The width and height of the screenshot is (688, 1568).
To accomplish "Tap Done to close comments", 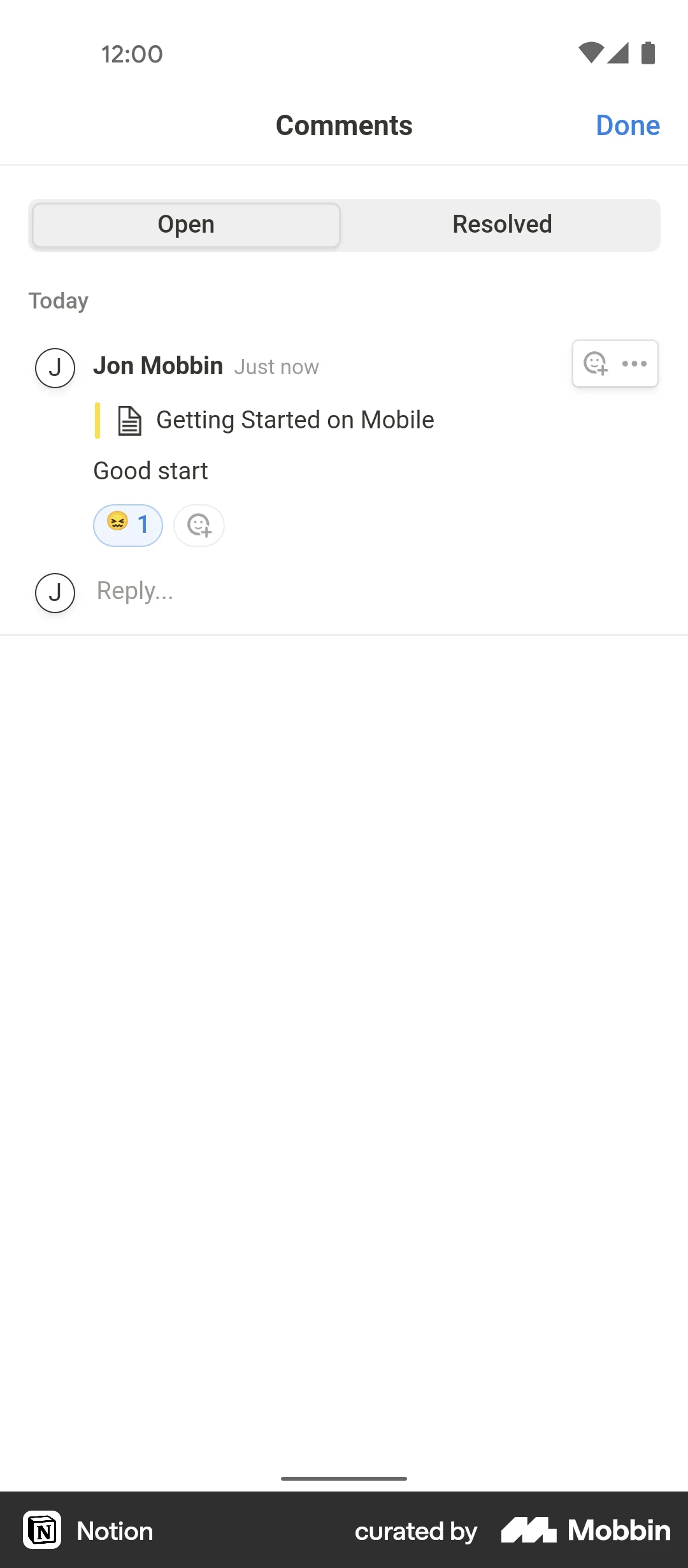I will click(x=627, y=126).
